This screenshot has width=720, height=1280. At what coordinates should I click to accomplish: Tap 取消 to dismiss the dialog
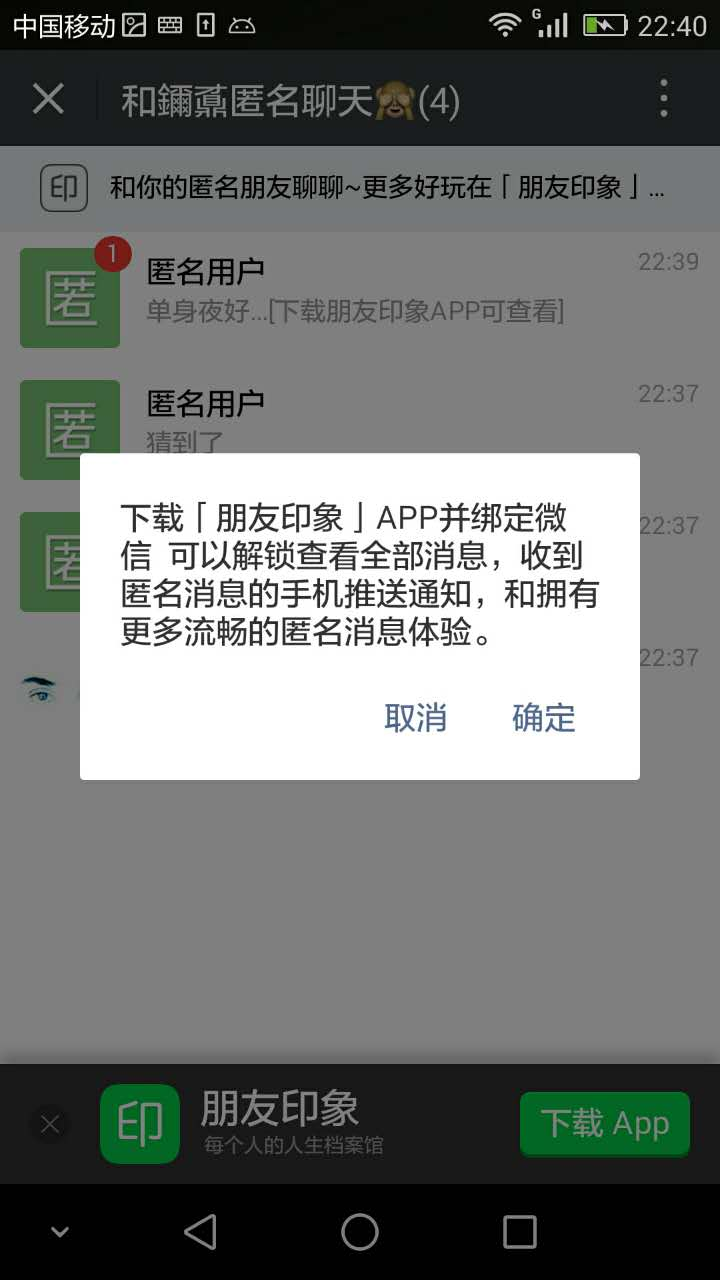[415, 718]
